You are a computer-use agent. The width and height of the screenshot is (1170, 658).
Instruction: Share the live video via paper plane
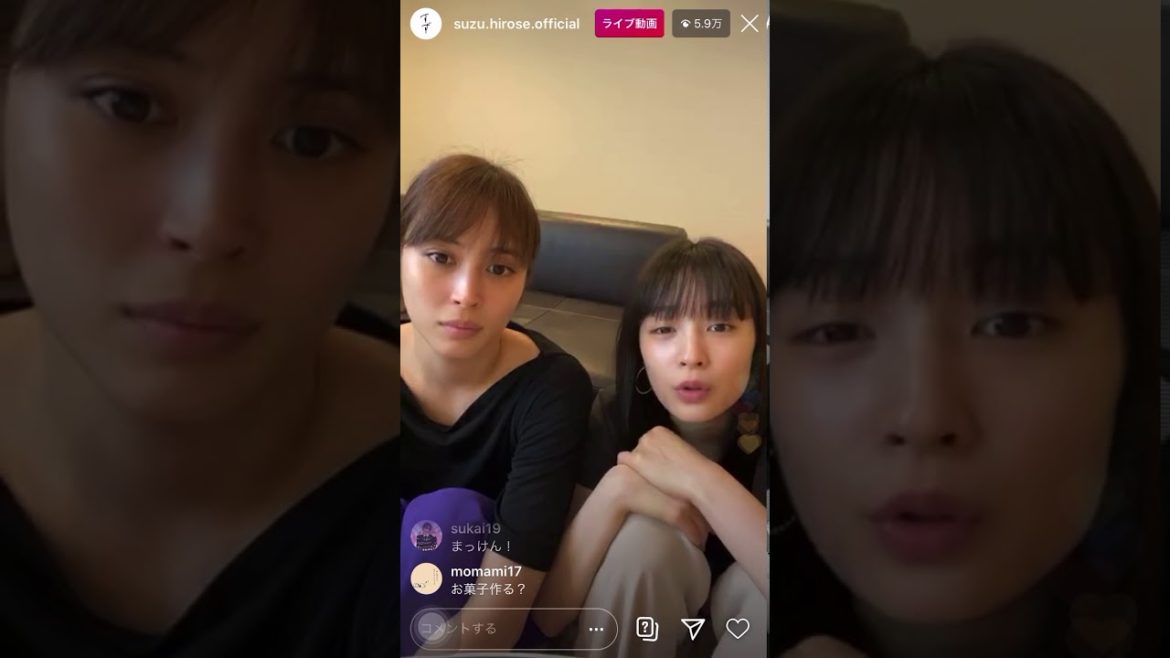pos(692,628)
